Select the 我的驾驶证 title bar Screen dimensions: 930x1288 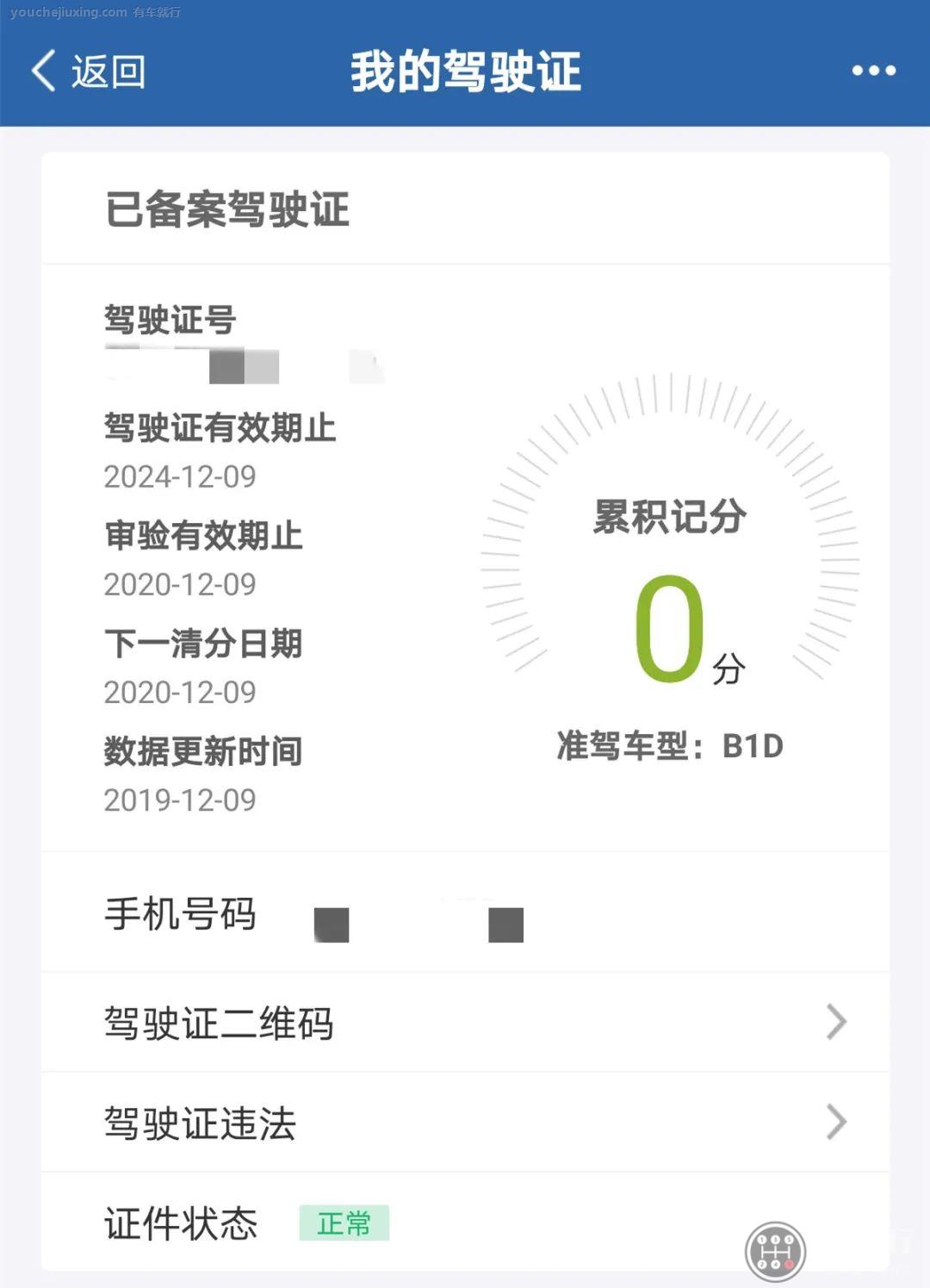(465, 73)
